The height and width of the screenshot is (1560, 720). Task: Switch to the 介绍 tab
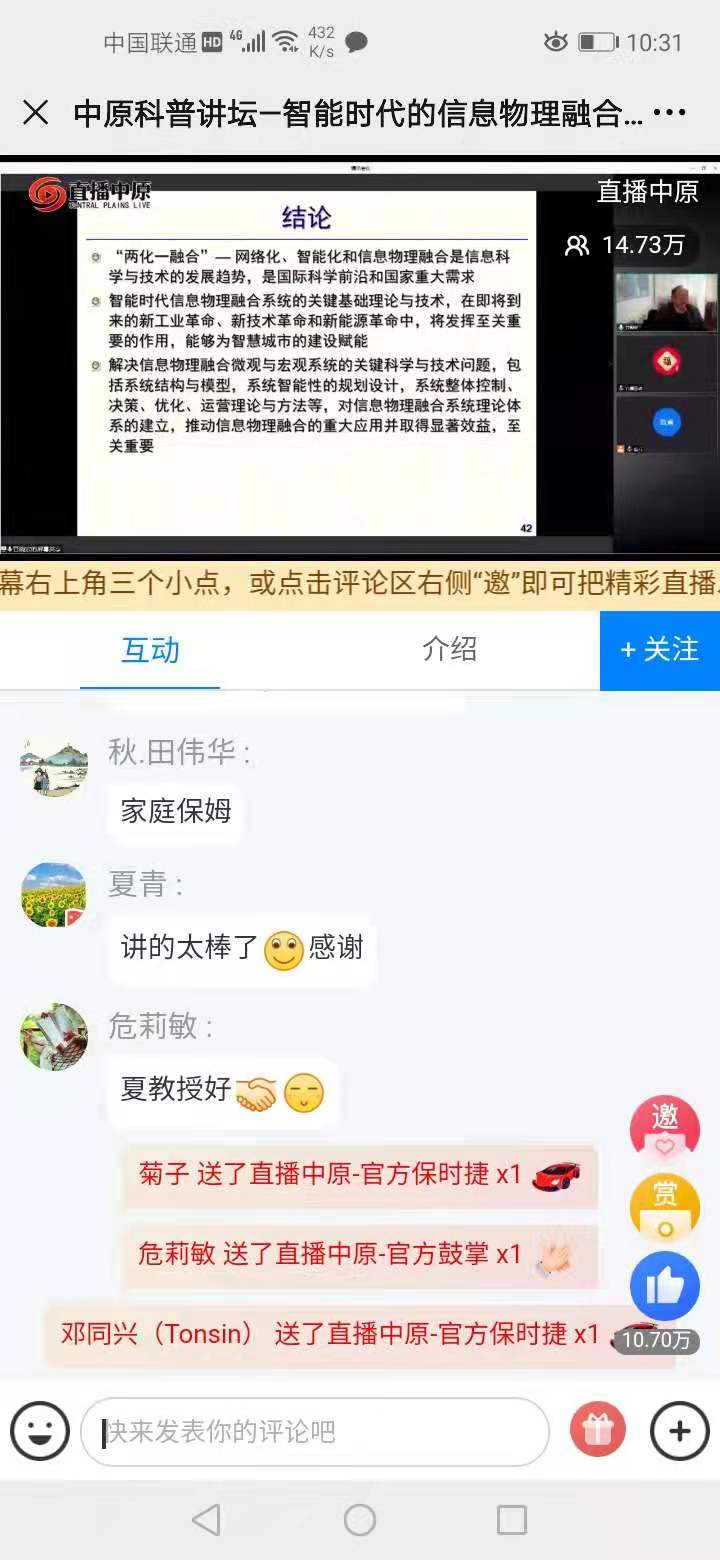[x=449, y=650]
